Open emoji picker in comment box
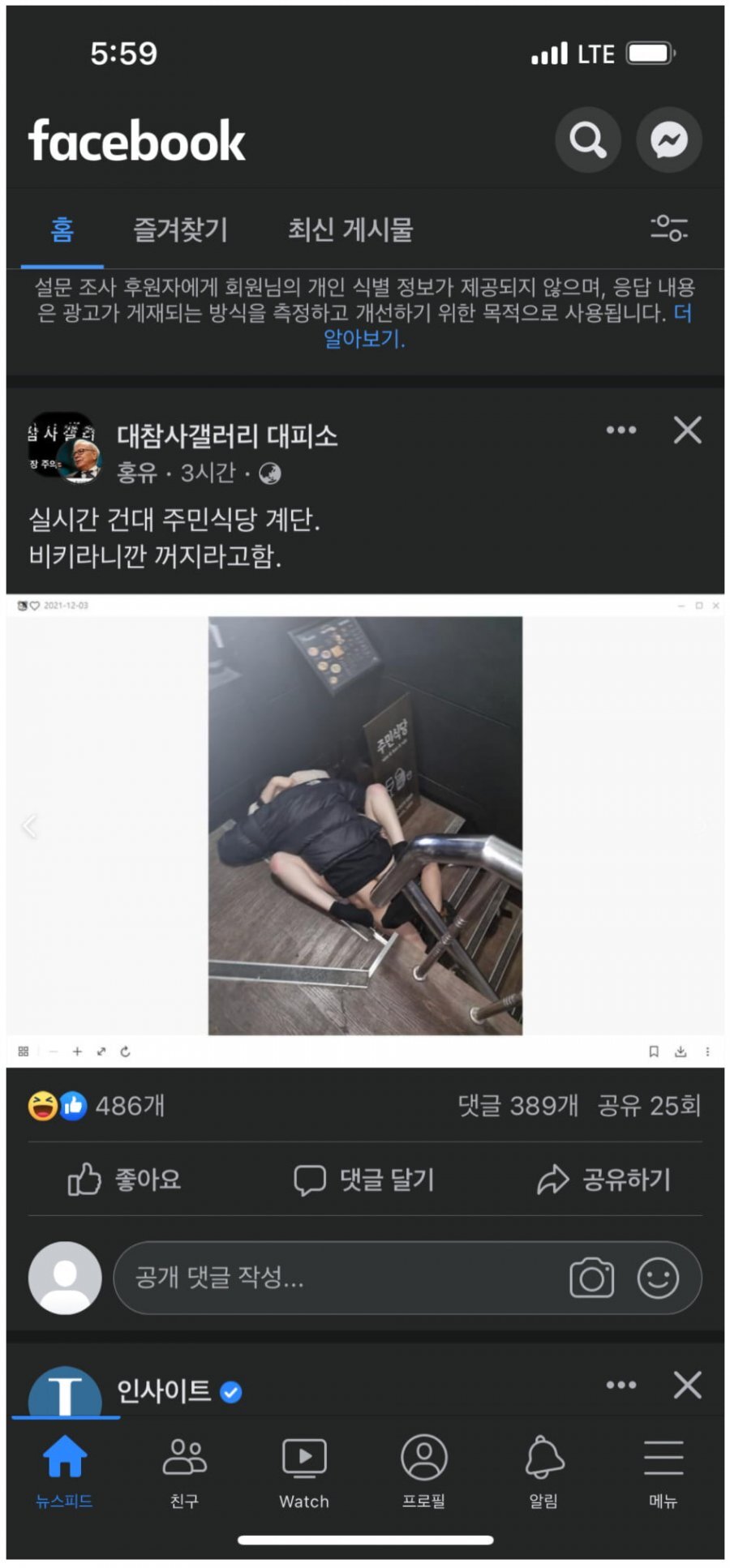The width and height of the screenshot is (730, 1568). tap(657, 1278)
